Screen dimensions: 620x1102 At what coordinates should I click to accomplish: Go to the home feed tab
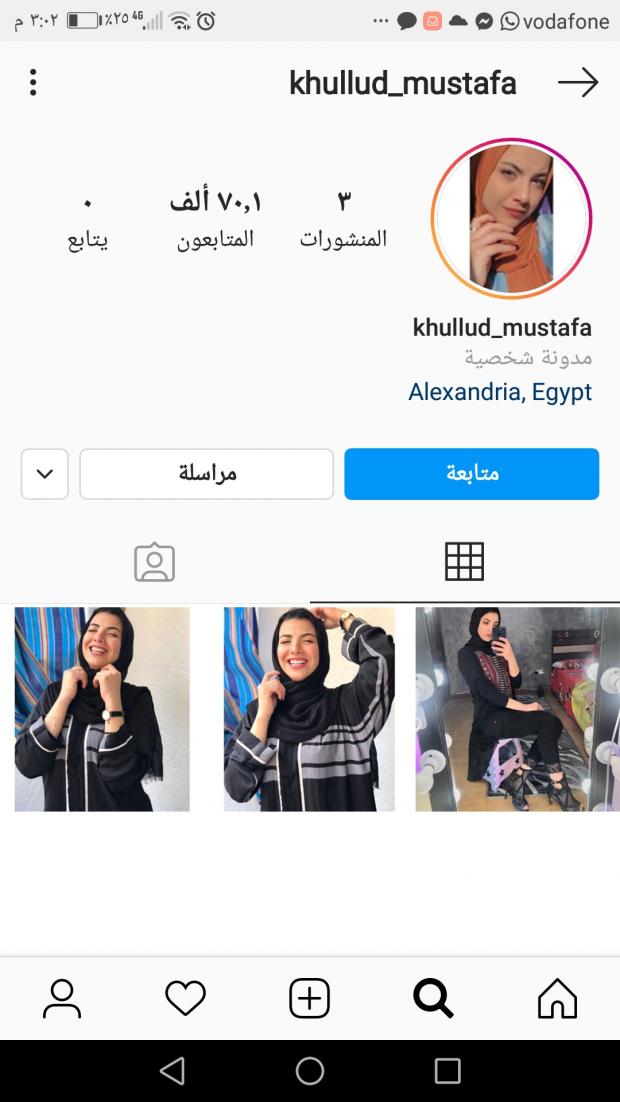coord(557,998)
